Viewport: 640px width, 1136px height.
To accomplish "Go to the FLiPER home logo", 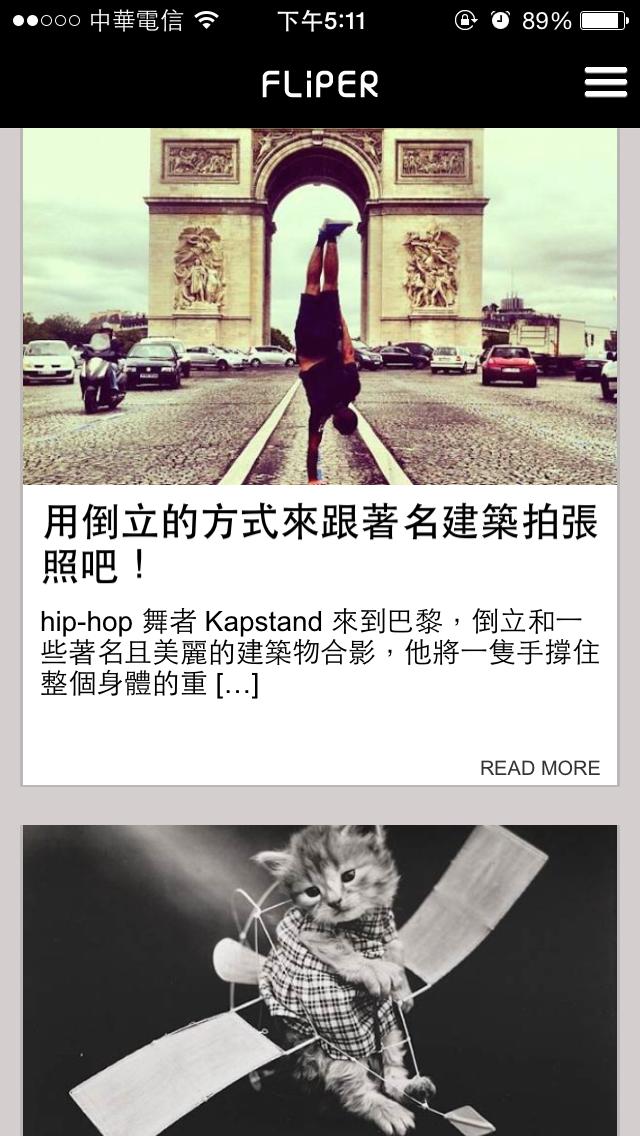I will (x=320, y=84).
